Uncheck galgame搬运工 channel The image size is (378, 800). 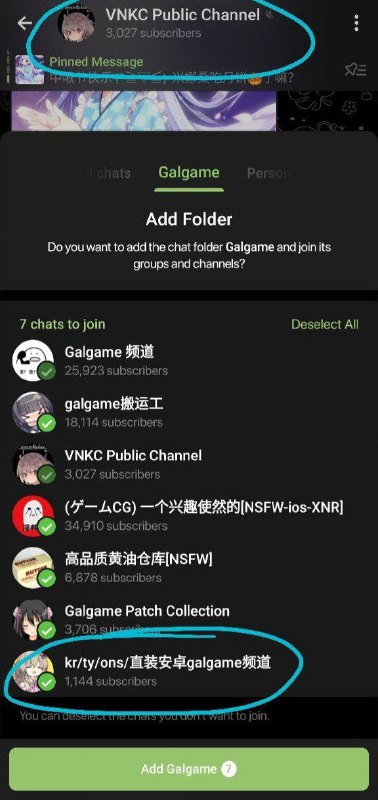189,412
